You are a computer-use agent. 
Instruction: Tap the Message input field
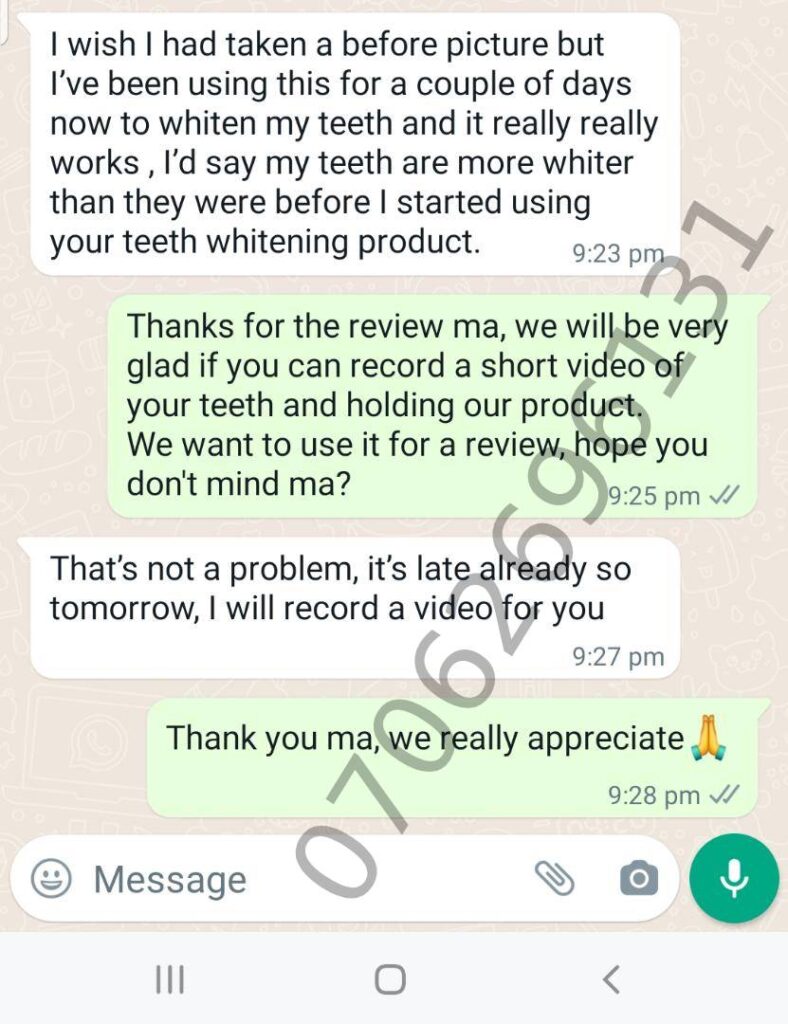(300, 879)
